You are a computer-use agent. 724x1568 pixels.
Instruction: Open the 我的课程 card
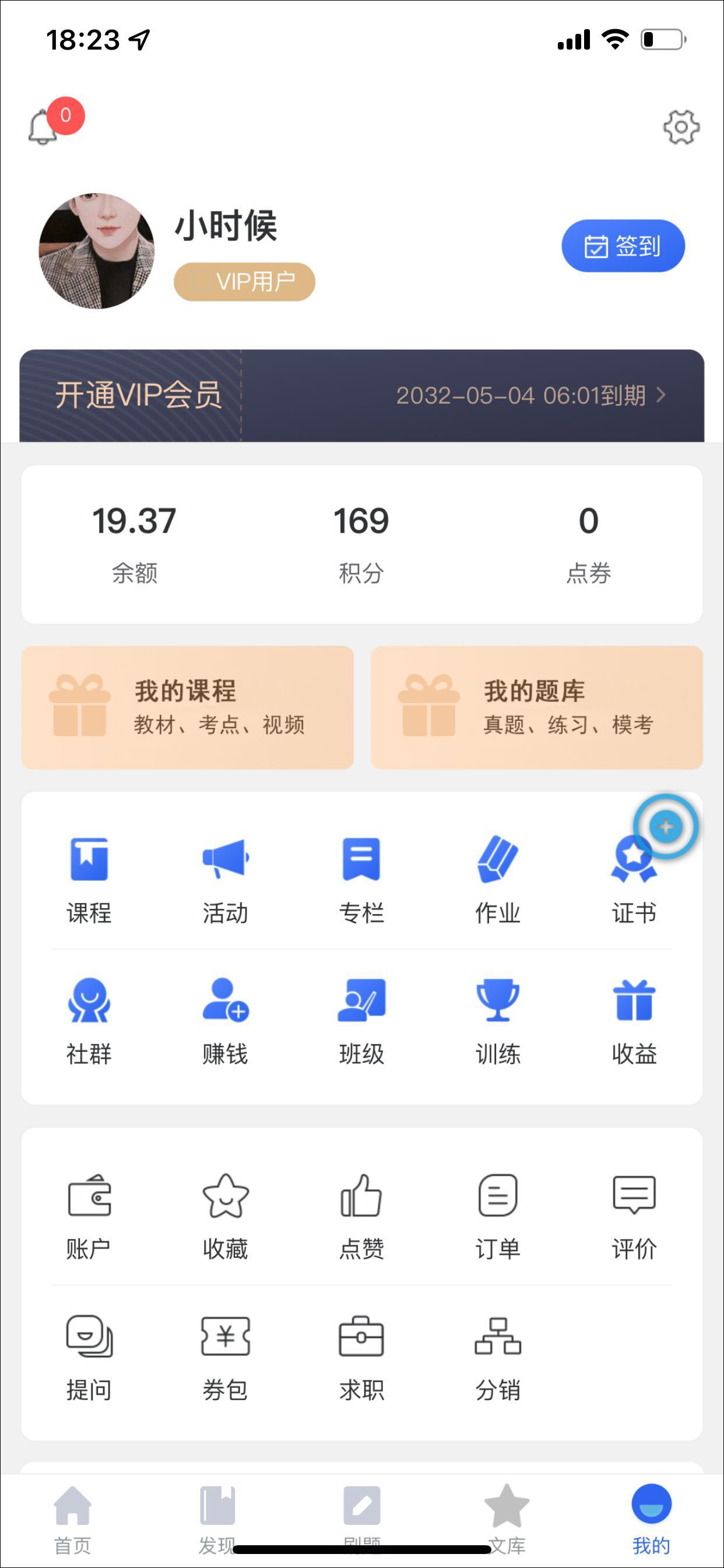point(187,708)
